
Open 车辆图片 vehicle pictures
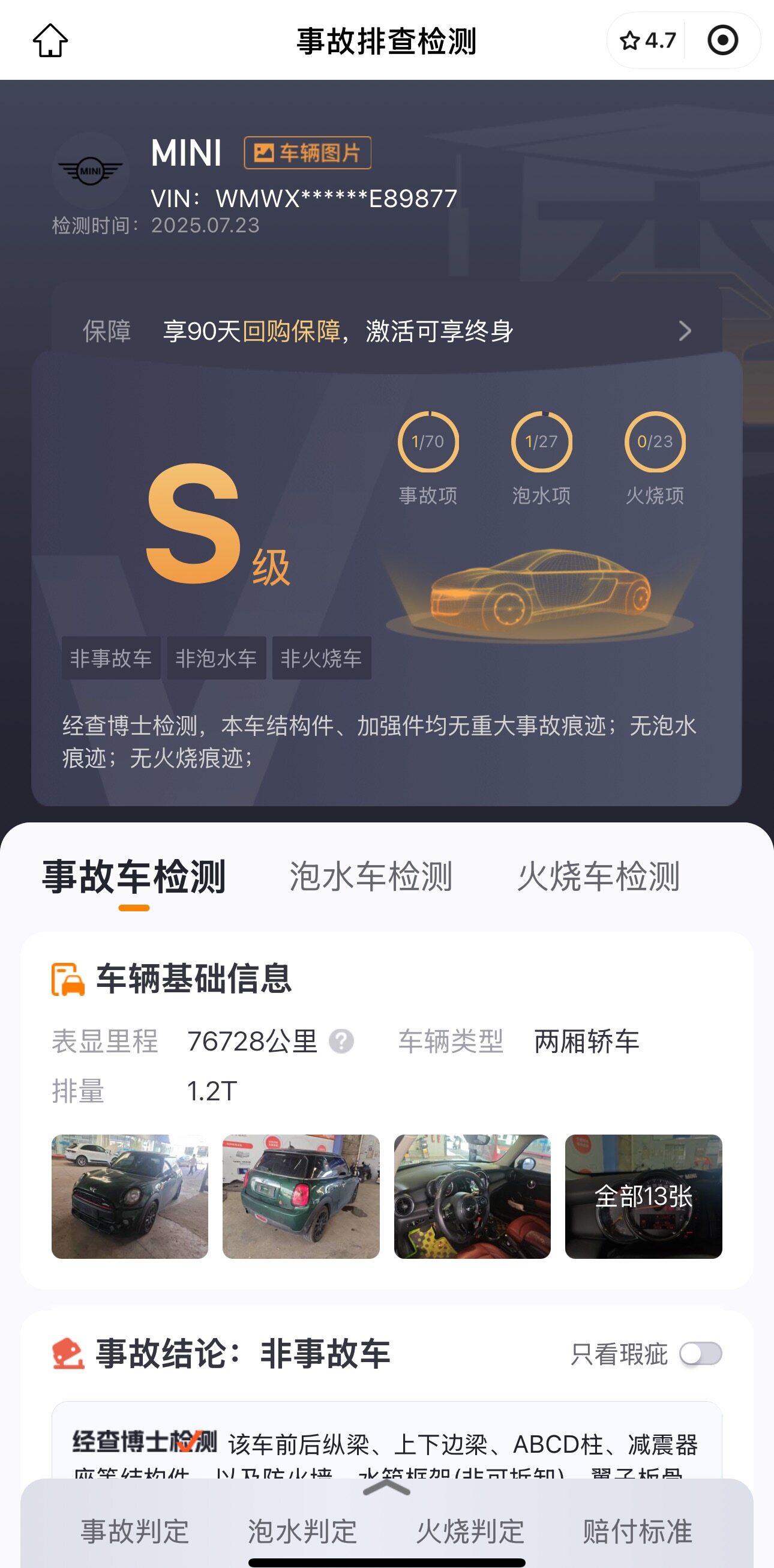coord(307,153)
